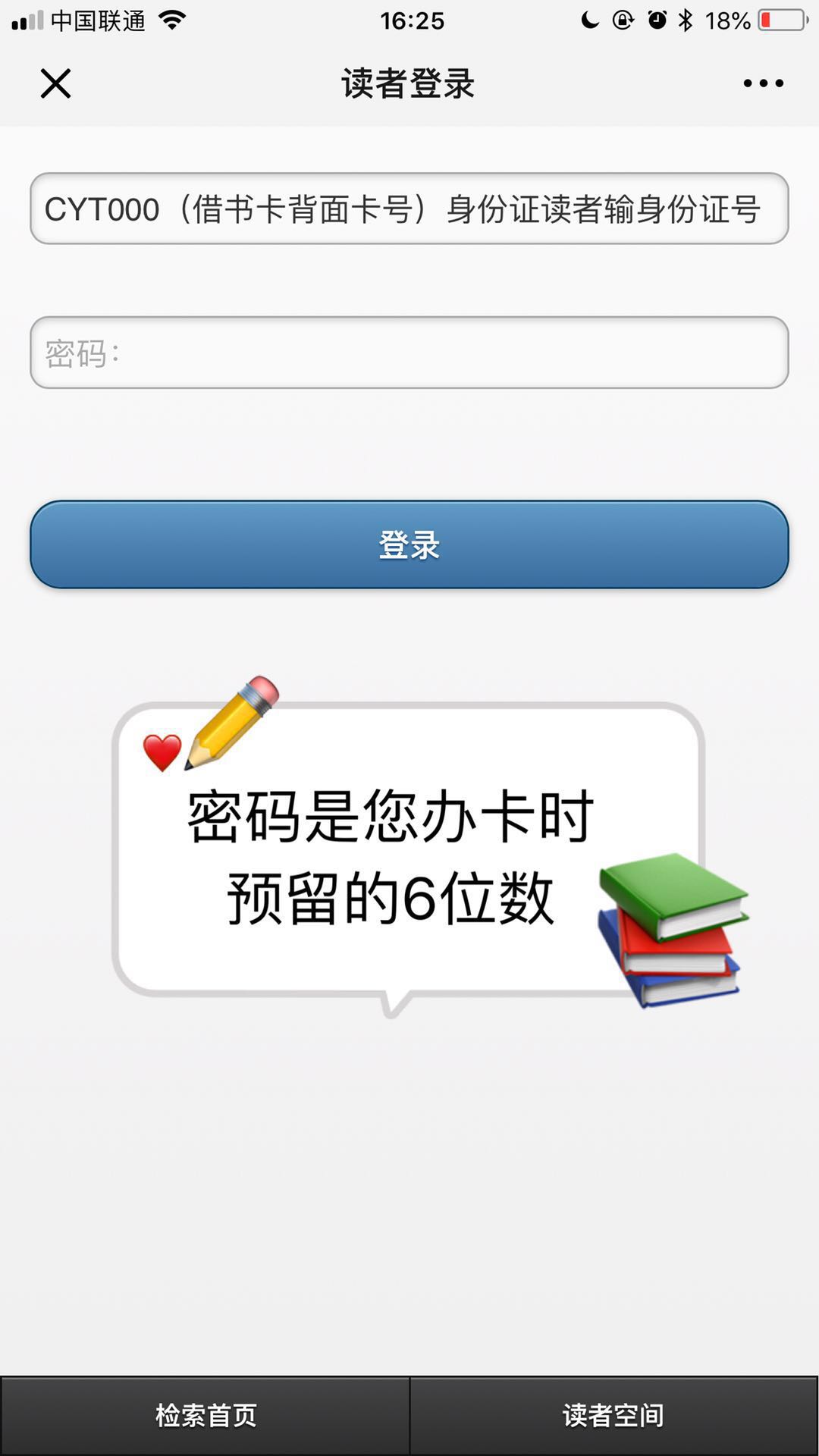Tap the blue 登录 button
This screenshot has width=819, height=1456.
409,544
